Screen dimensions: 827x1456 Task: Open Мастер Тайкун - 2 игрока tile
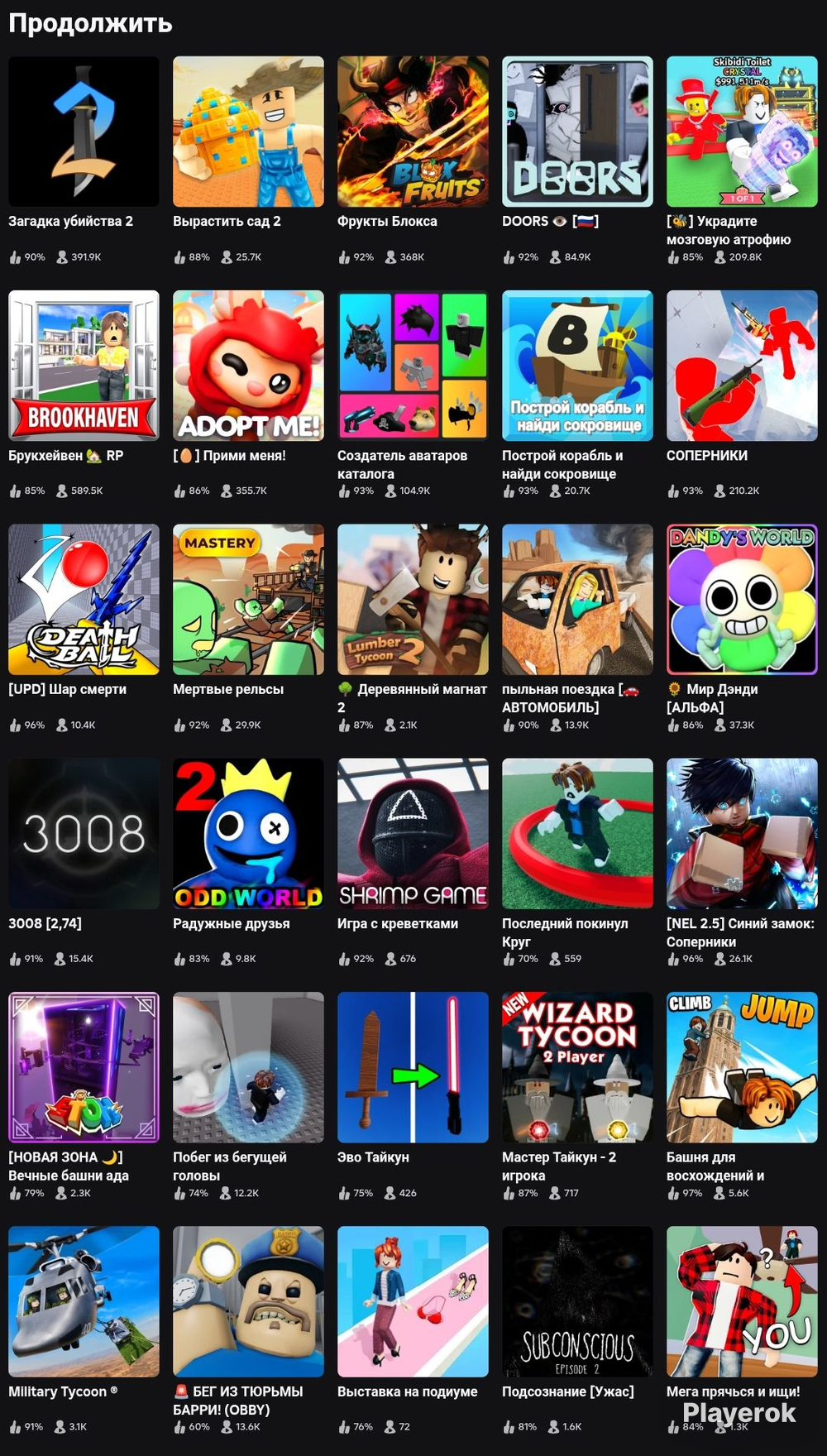coord(577,1068)
